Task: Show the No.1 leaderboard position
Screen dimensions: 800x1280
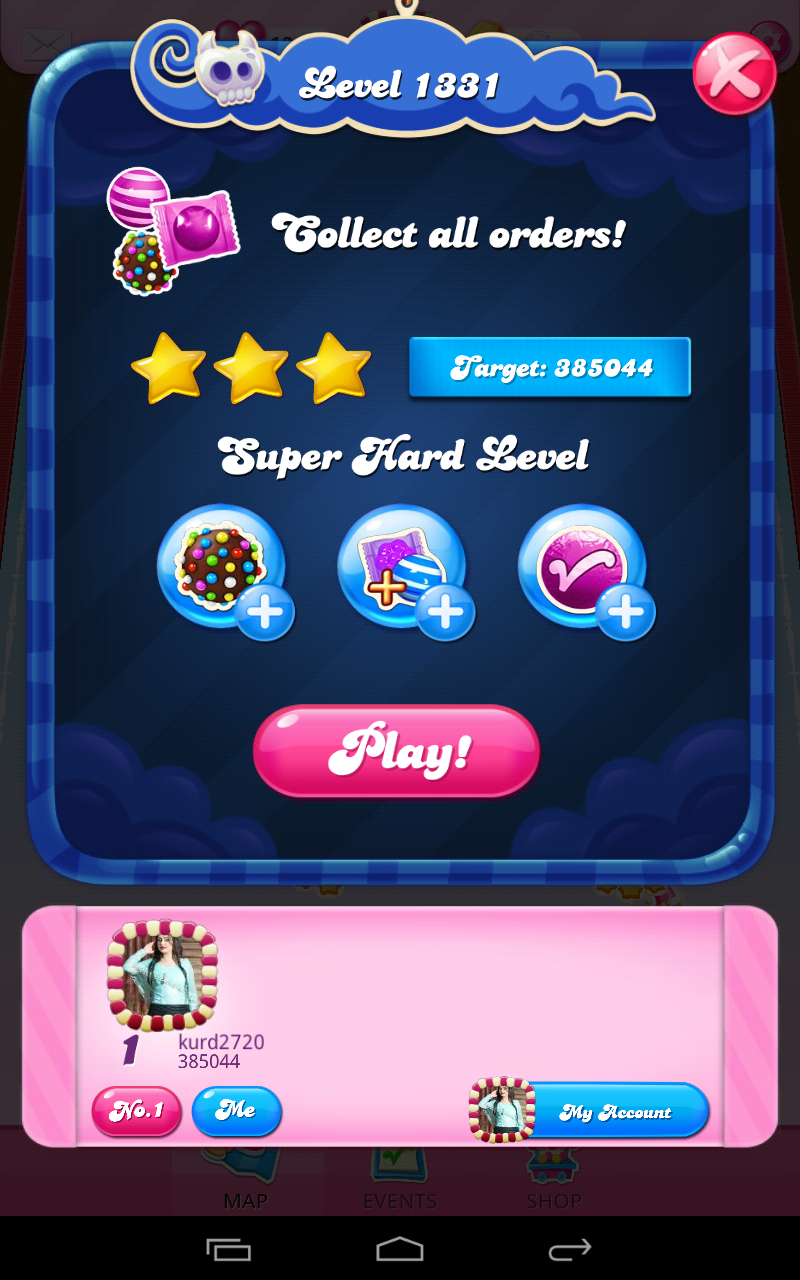Action: [x=136, y=1111]
